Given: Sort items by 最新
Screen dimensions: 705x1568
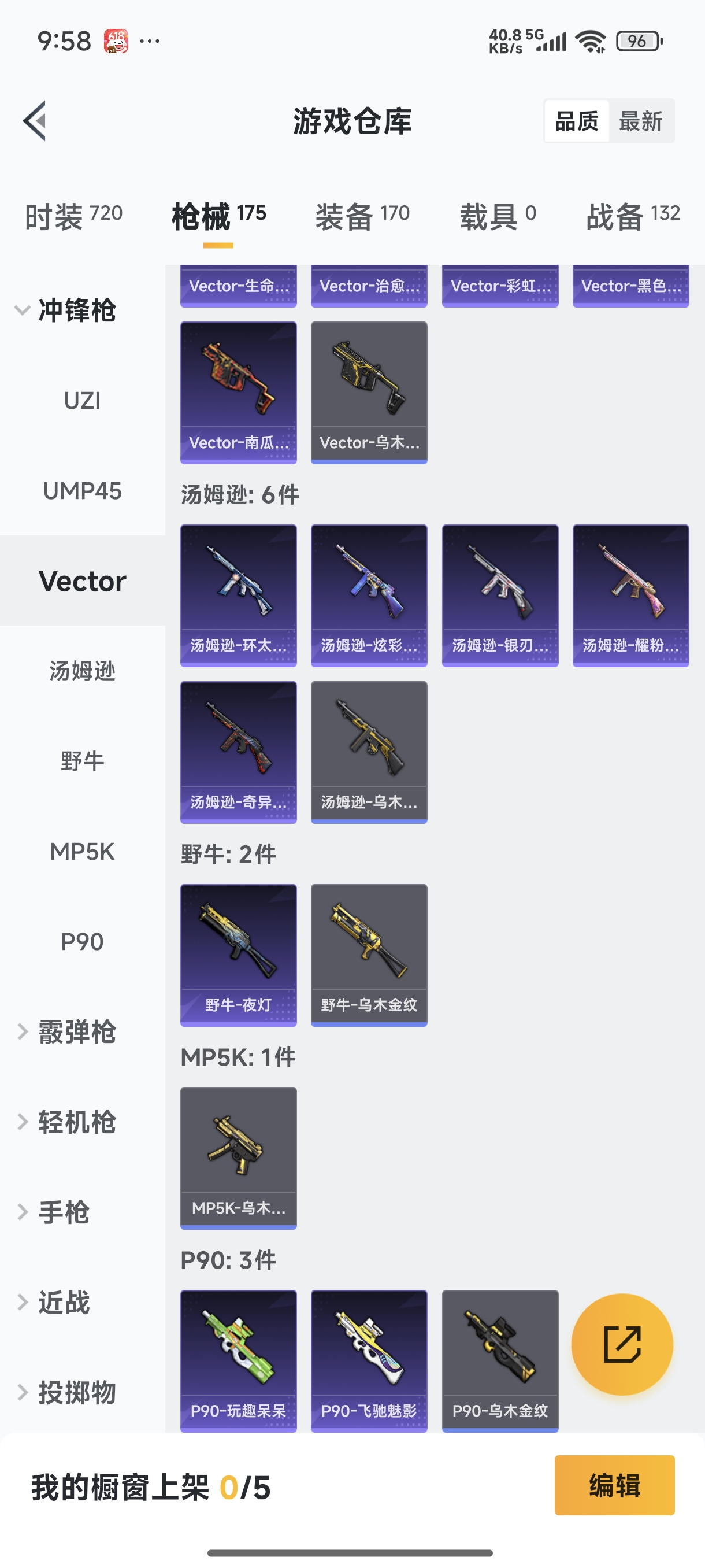Looking at the screenshot, I should (x=640, y=121).
